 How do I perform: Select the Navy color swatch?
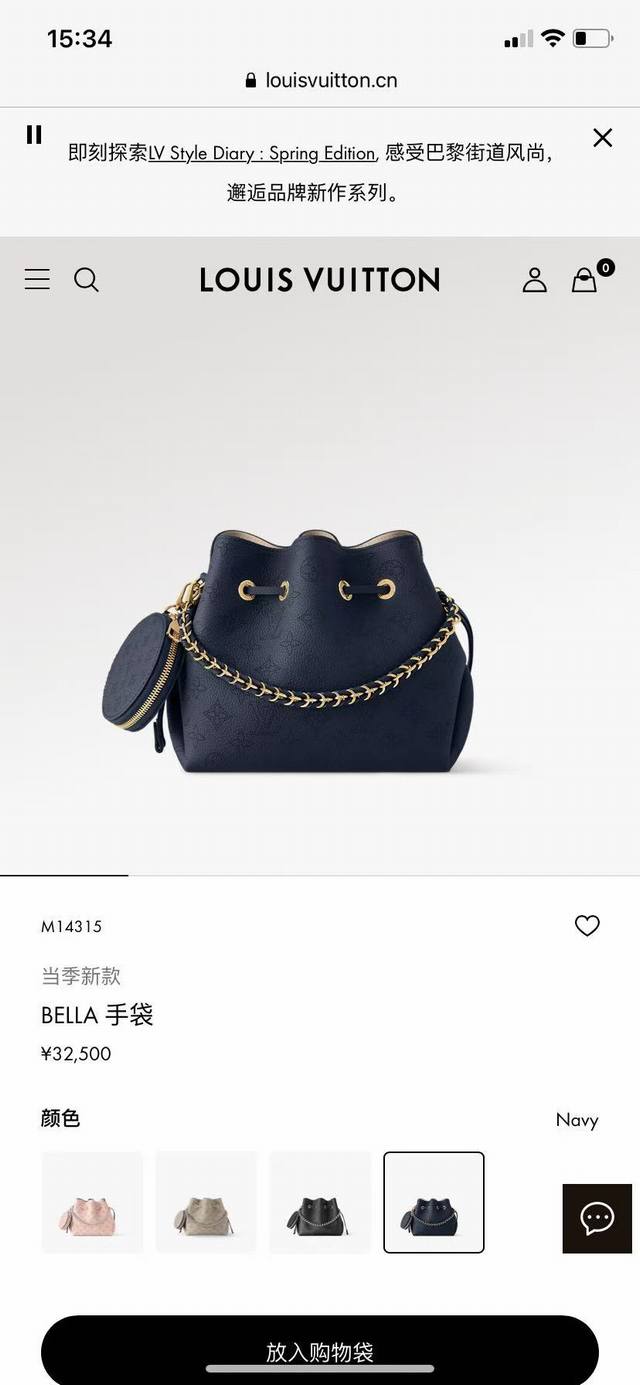pyautogui.click(x=434, y=1202)
